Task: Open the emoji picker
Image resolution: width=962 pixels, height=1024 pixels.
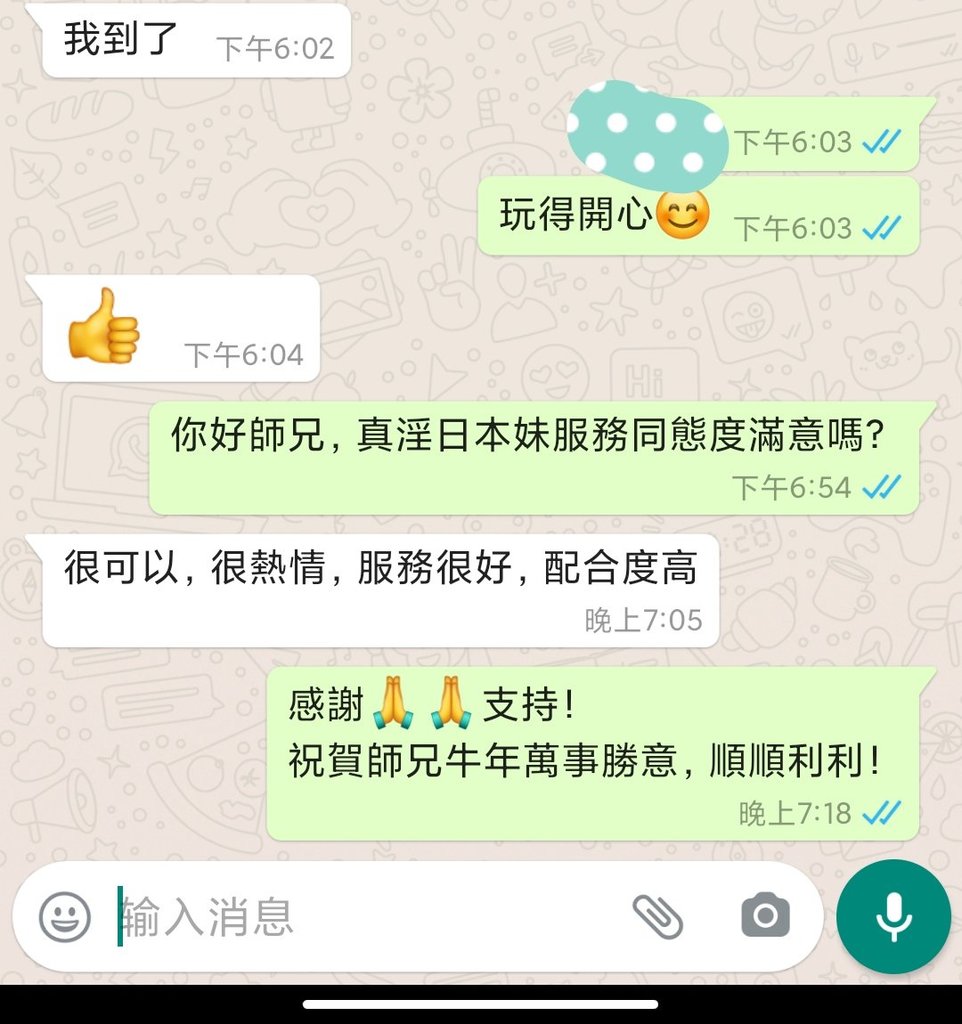Action: (x=65, y=917)
